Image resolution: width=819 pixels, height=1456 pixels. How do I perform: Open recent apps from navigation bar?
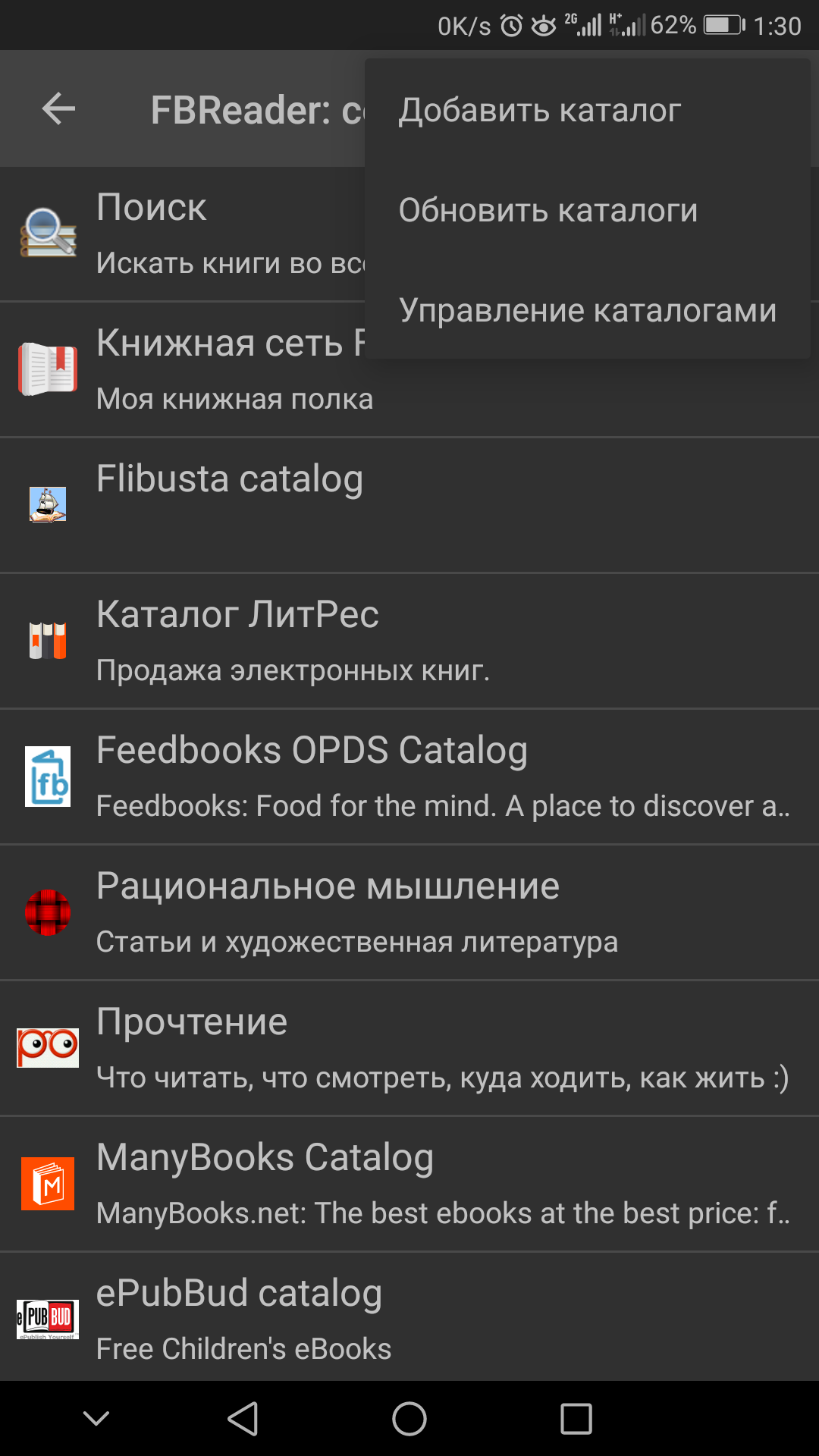click(576, 1419)
